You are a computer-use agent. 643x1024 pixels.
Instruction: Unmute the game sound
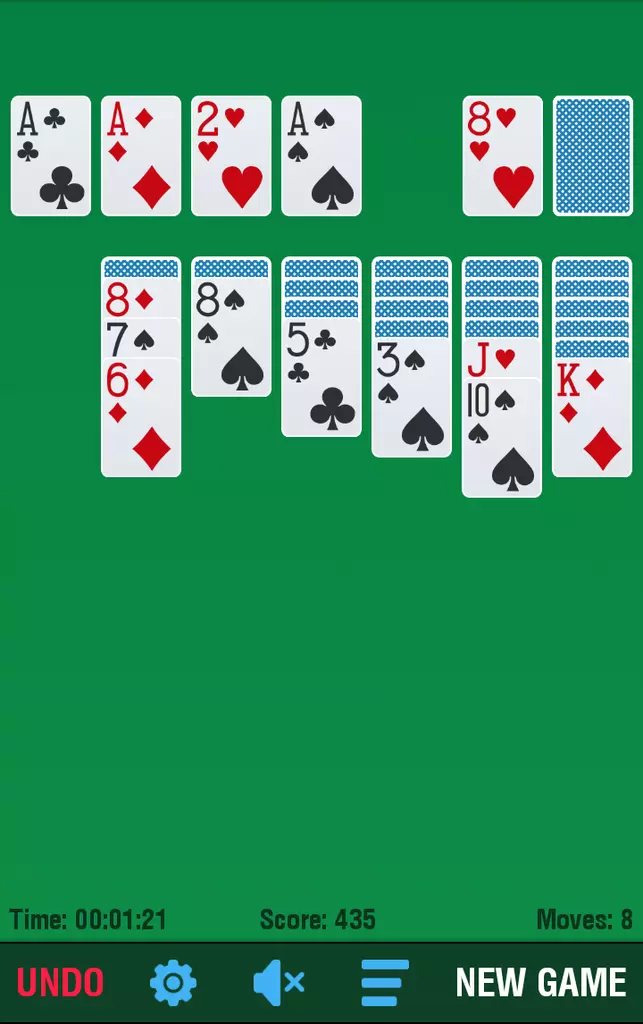[x=278, y=983]
